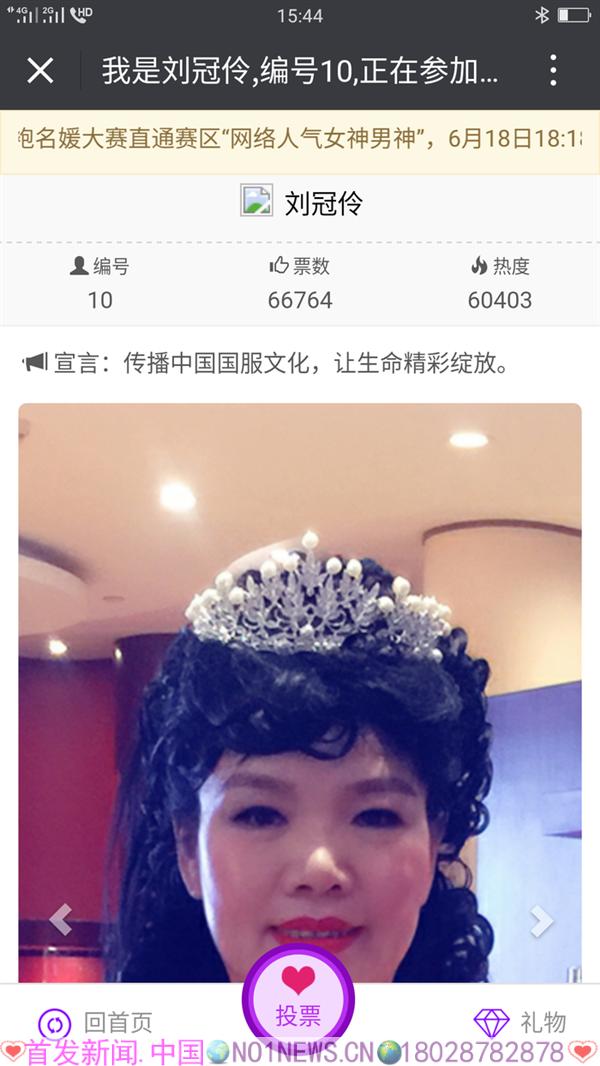The width and height of the screenshot is (600, 1066).
Task: Open the three-dot overflow menu
Action: coord(553,70)
